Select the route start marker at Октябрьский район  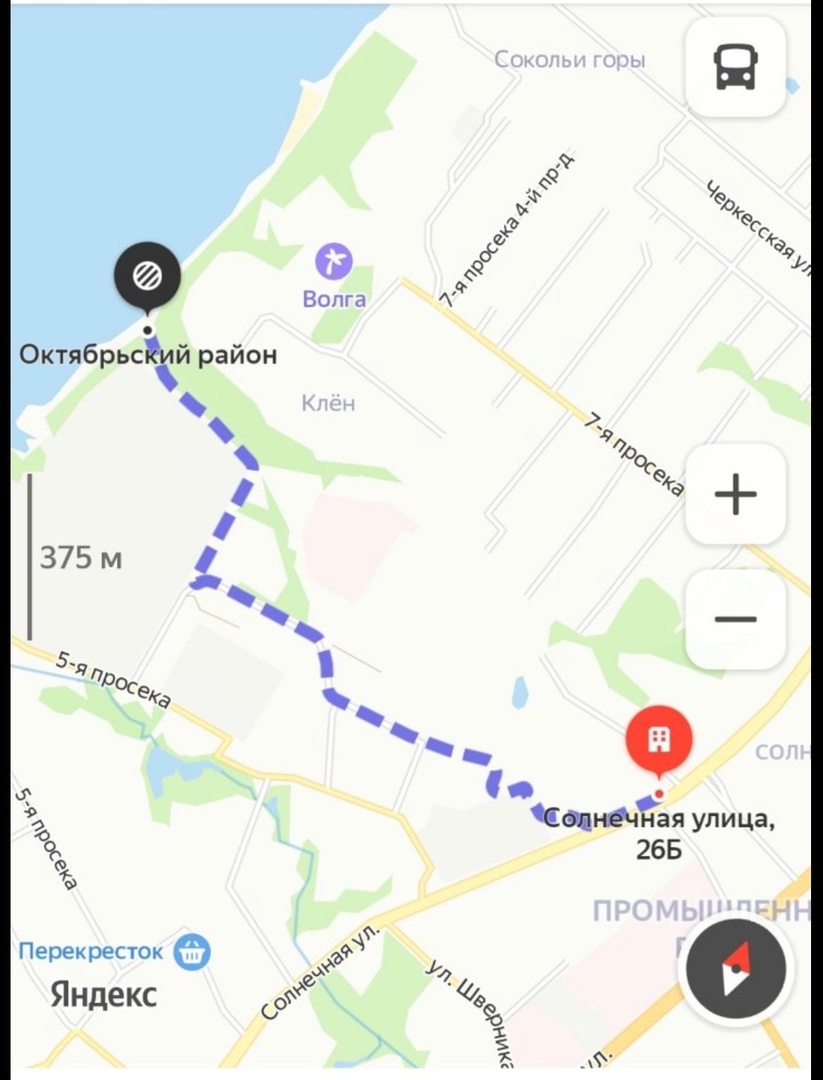(x=147, y=274)
